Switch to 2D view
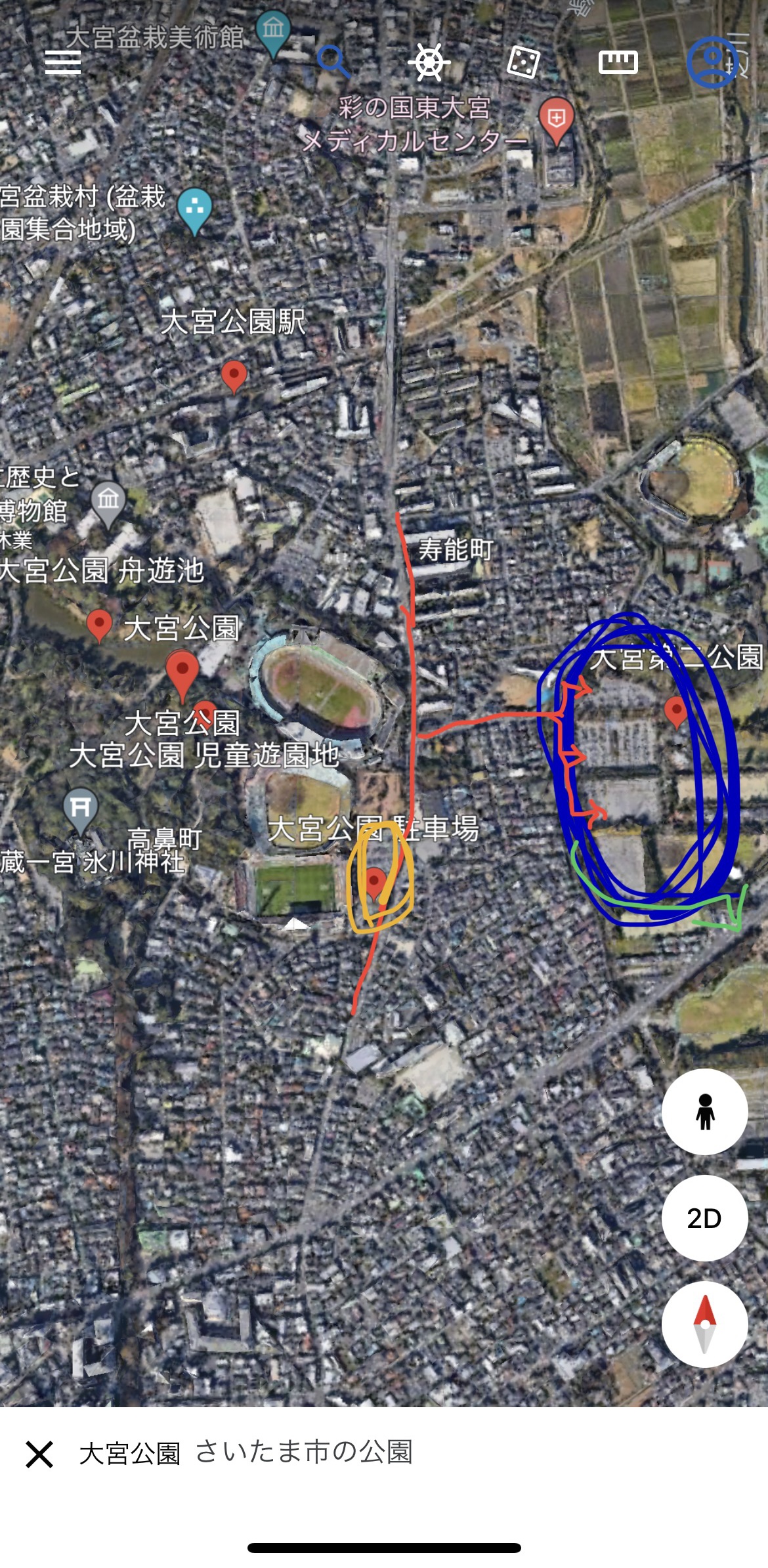 705,1218
